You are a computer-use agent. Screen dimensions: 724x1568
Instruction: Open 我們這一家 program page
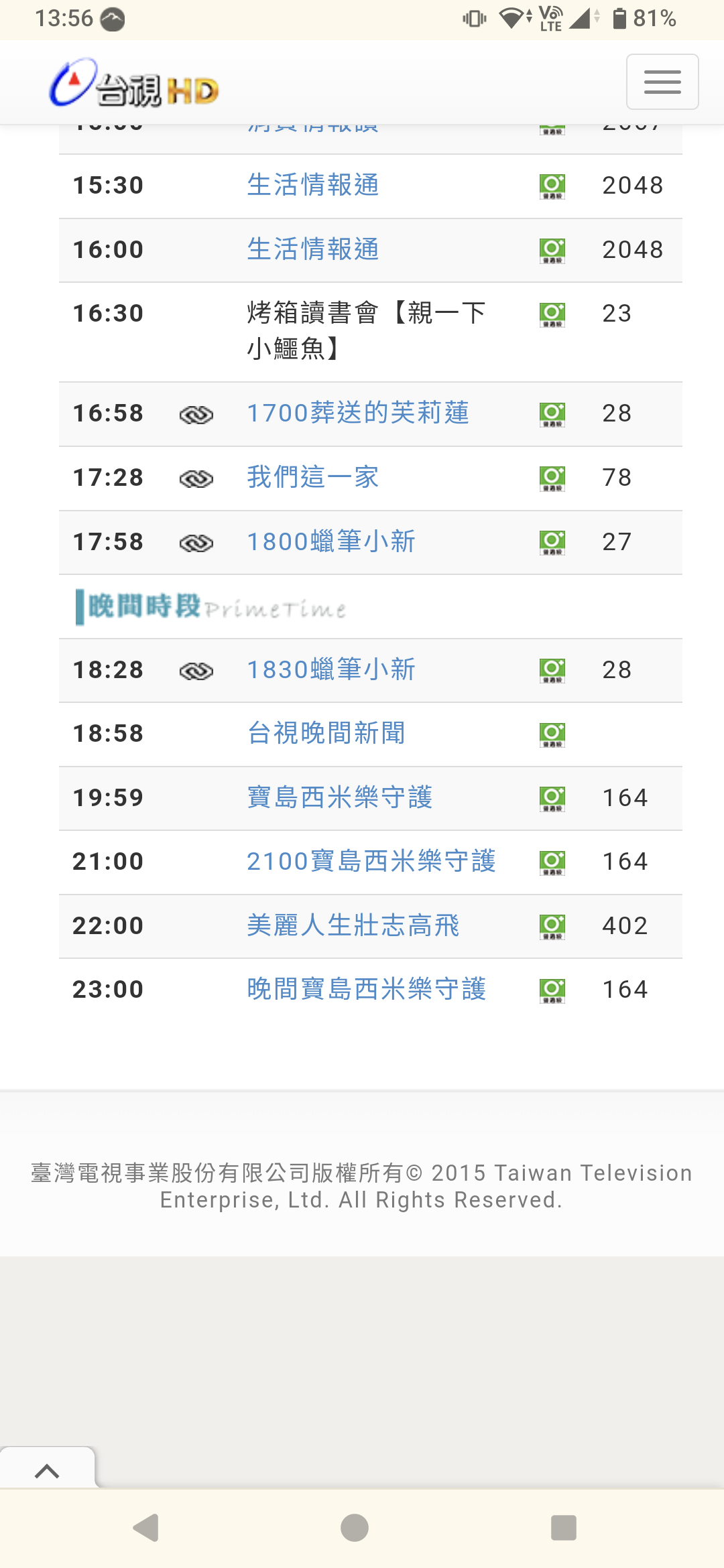click(x=312, y=478)
